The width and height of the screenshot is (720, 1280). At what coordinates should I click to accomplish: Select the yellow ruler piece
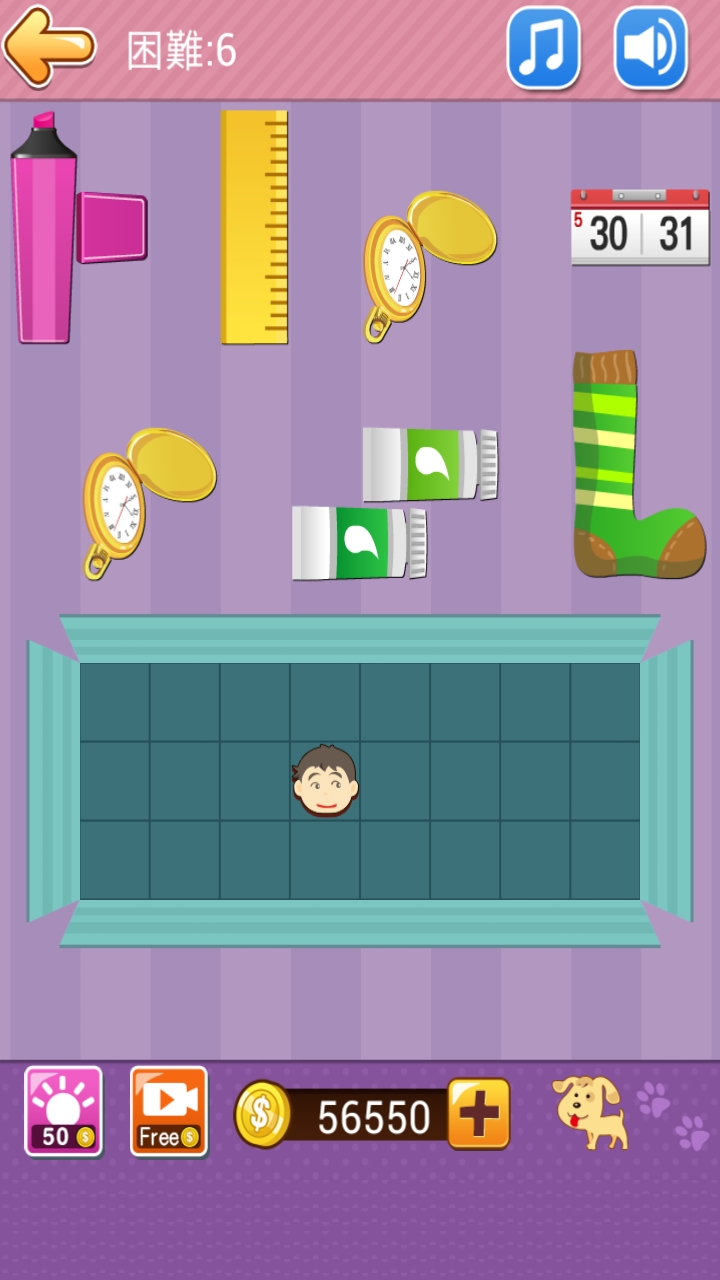[254, 228]
